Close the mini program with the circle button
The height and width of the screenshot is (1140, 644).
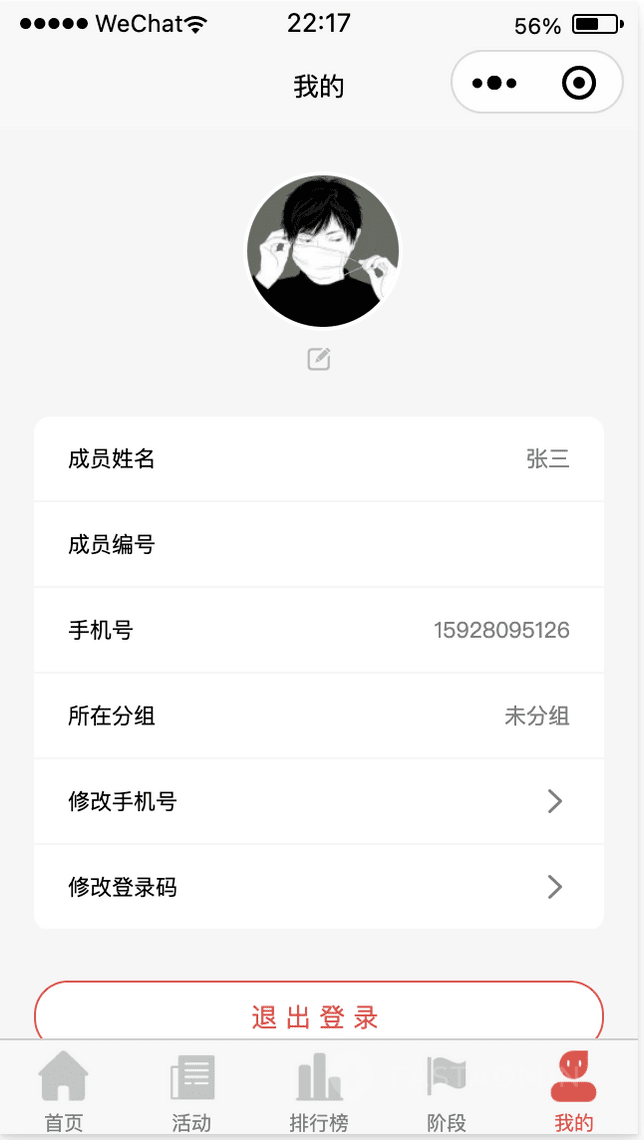coord(579,83)
